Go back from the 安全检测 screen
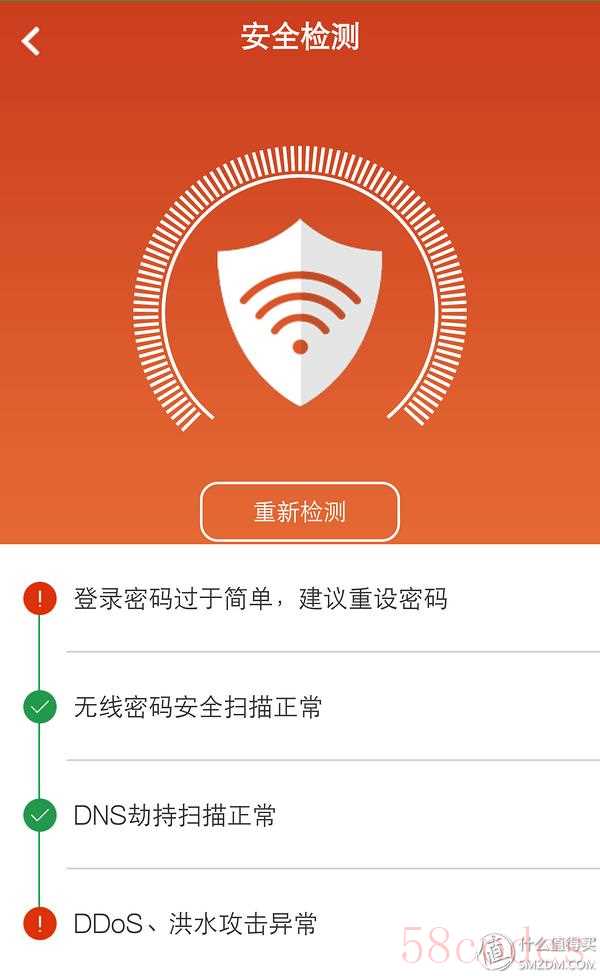The height and width of the screenshot is (976, 600). coord(31,41)
